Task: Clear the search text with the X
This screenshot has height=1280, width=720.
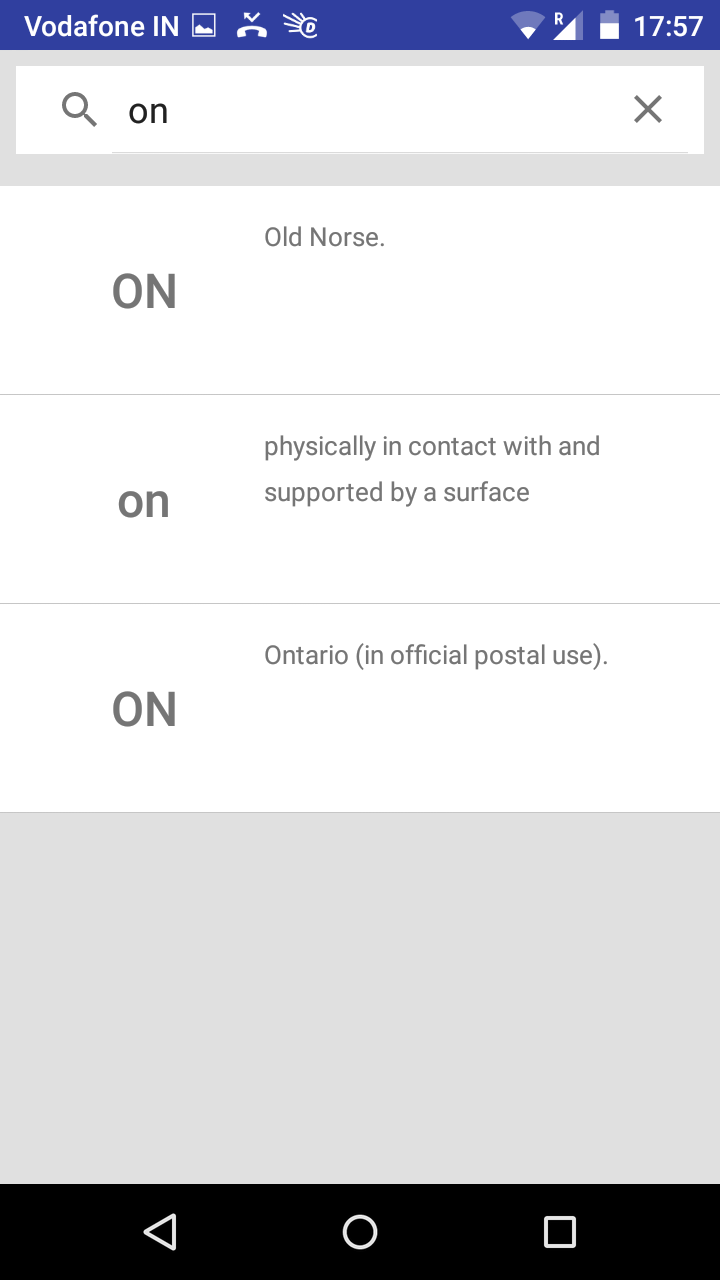Action: (648, 109)
